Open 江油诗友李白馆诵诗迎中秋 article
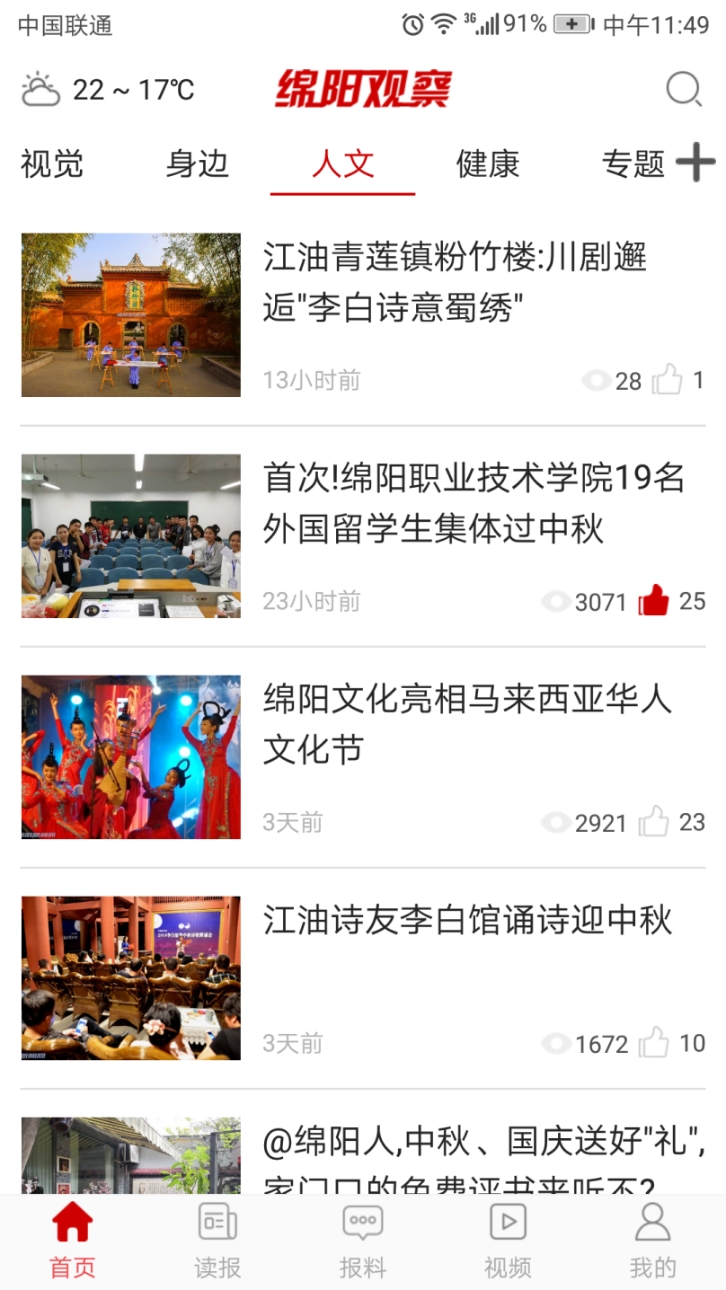The height and width of the screenshot is (1290, 726). pyautogui.click(x=467, y=920)
